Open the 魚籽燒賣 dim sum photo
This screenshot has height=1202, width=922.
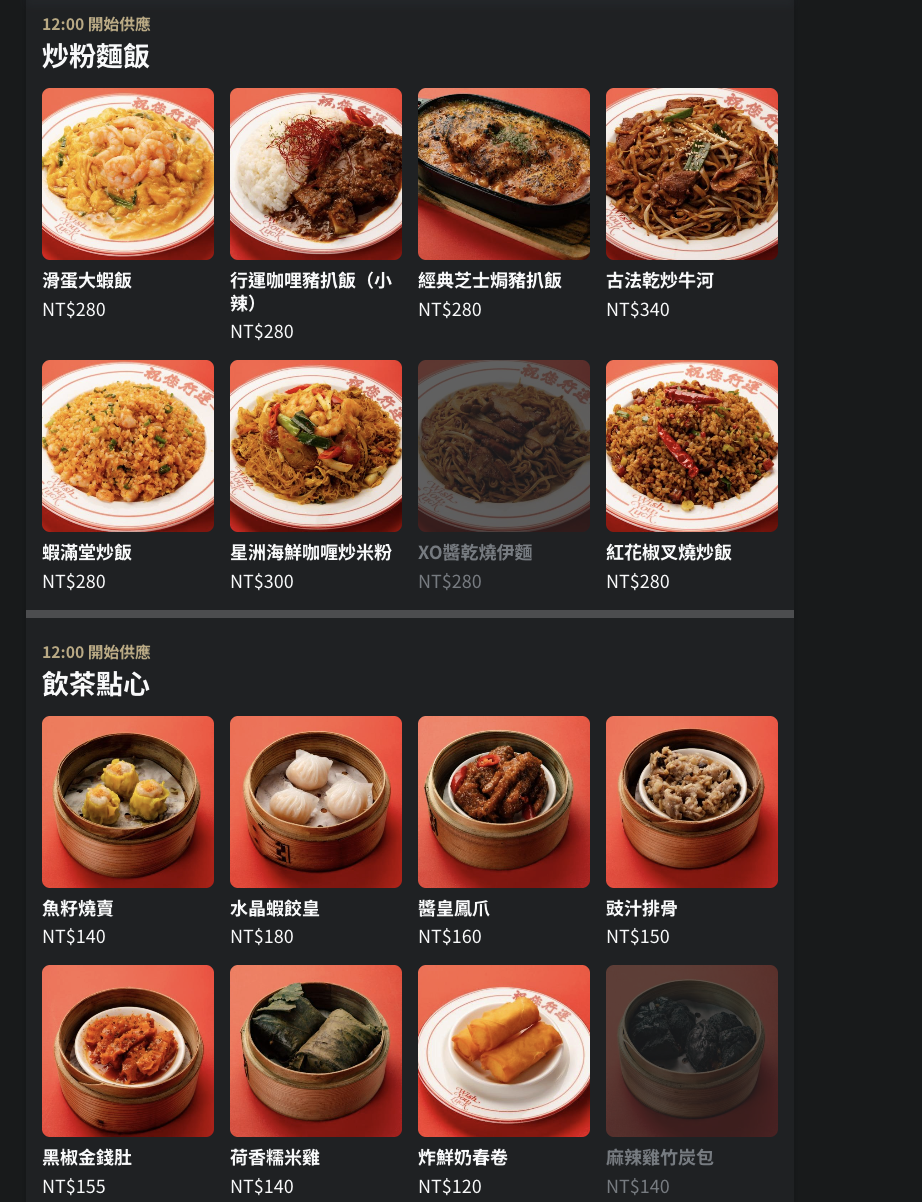coord(127,801)
